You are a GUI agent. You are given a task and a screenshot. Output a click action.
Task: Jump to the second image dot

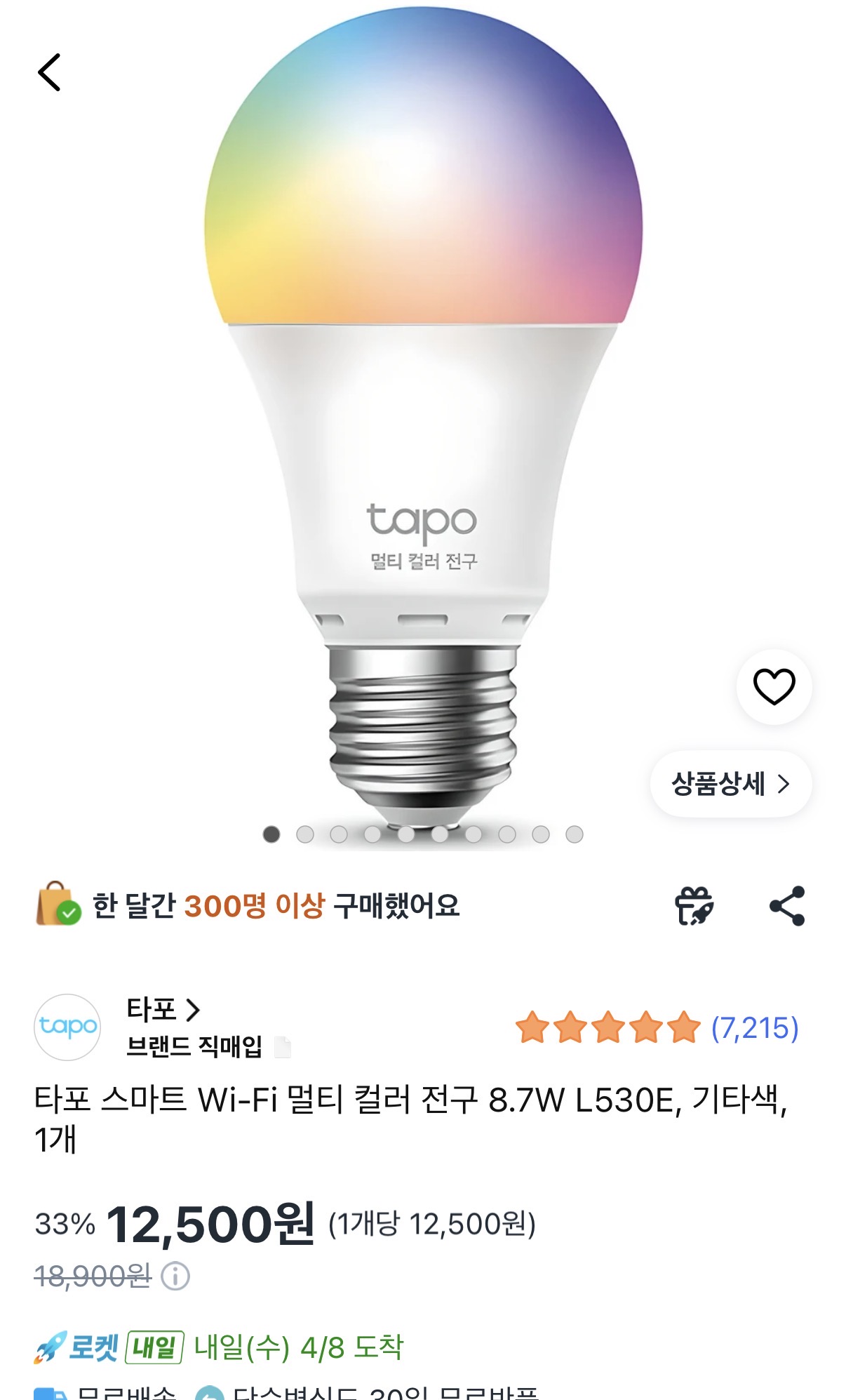pyautogui.click(x=305, y=834)
